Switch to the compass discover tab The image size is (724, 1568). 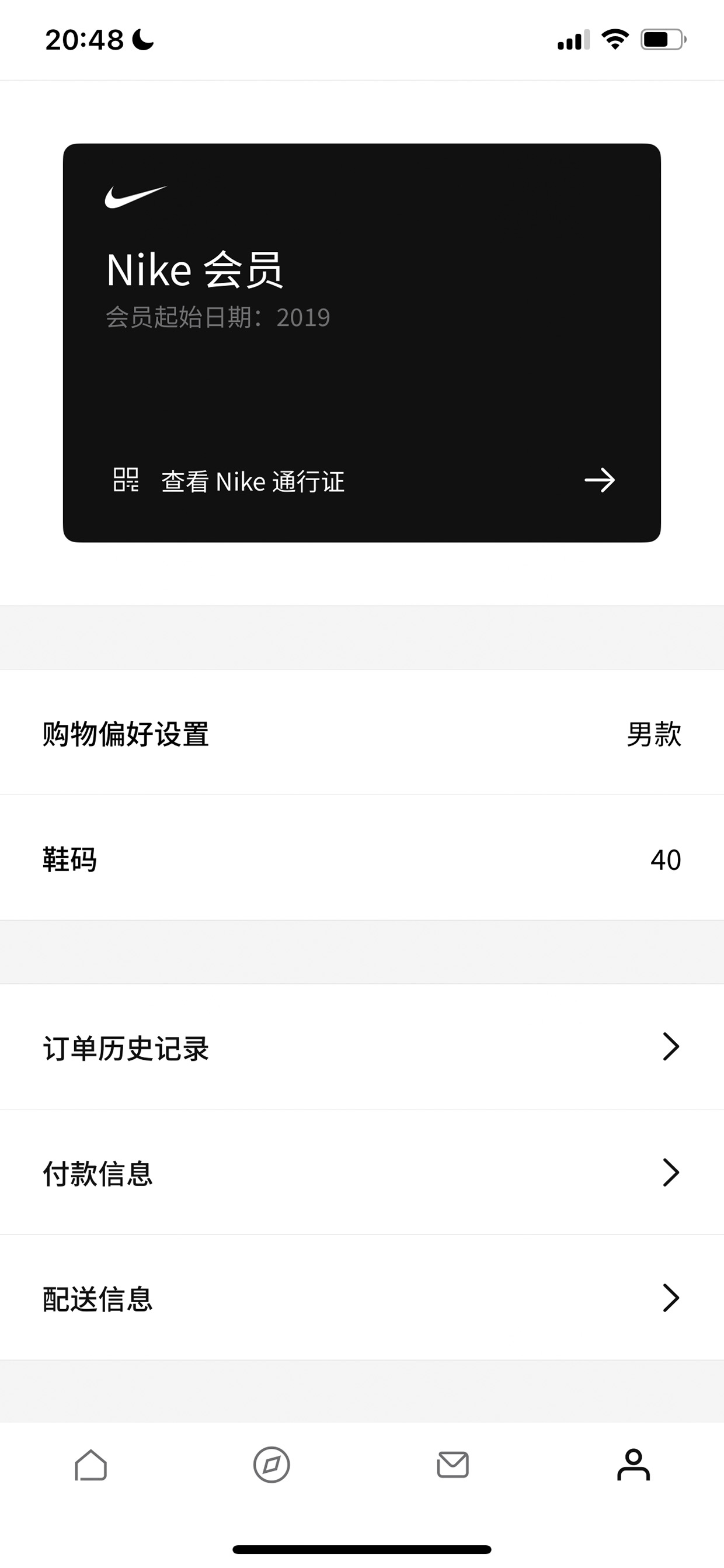(x=271, y=1465)
